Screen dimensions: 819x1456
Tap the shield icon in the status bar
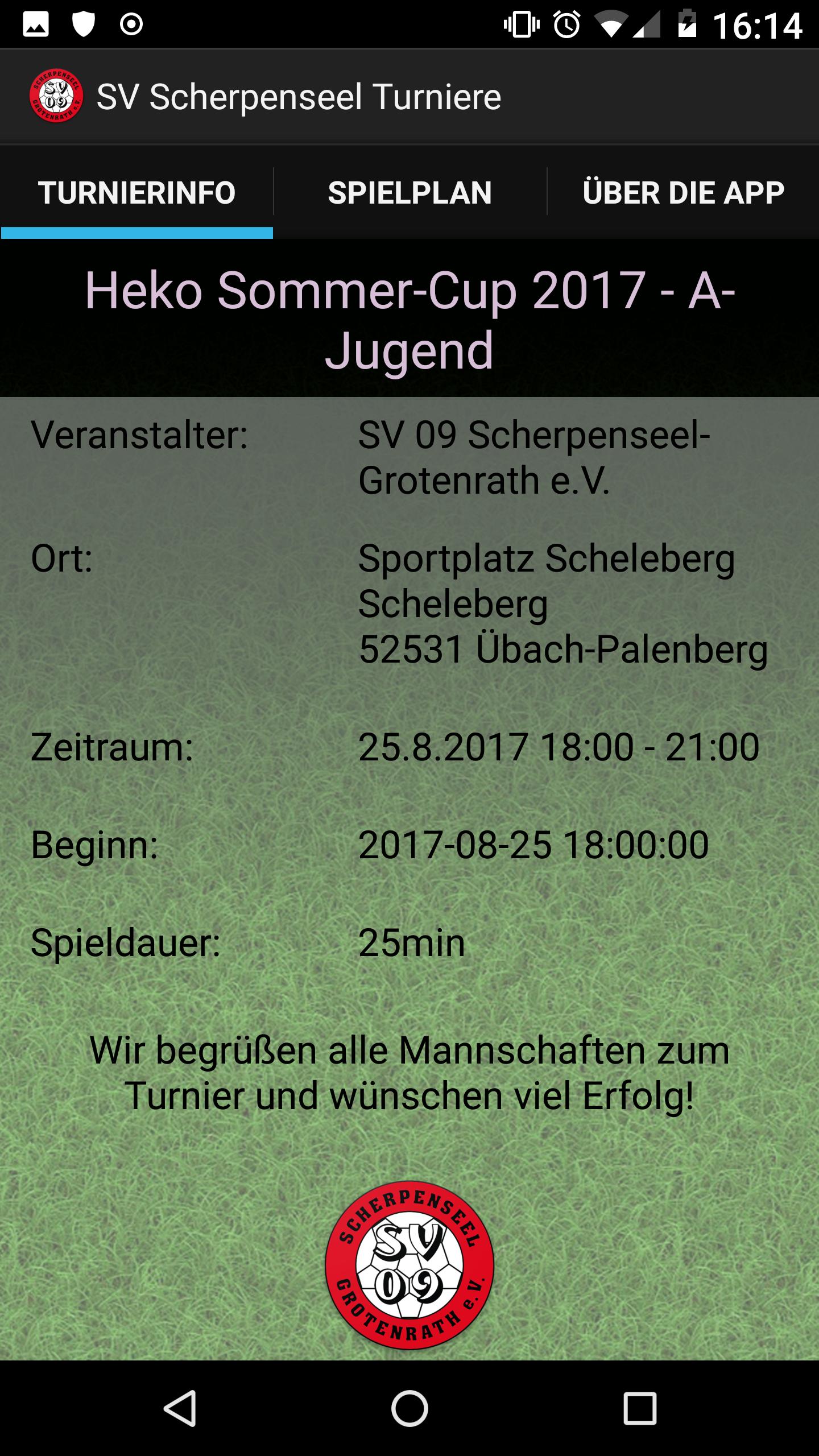pos(84,24)
